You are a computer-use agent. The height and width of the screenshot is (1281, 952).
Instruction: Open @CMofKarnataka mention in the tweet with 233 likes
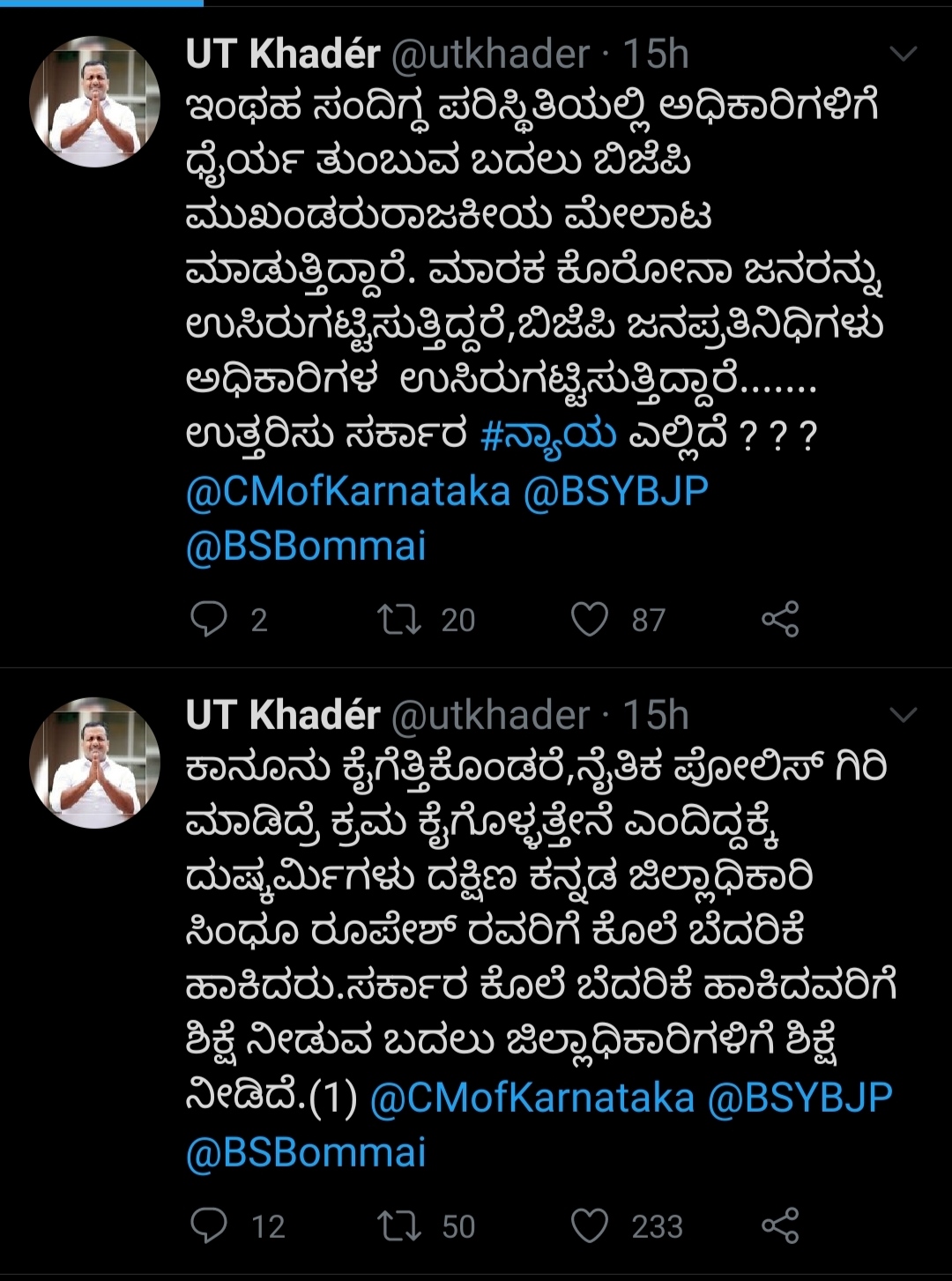(532, 1099)
